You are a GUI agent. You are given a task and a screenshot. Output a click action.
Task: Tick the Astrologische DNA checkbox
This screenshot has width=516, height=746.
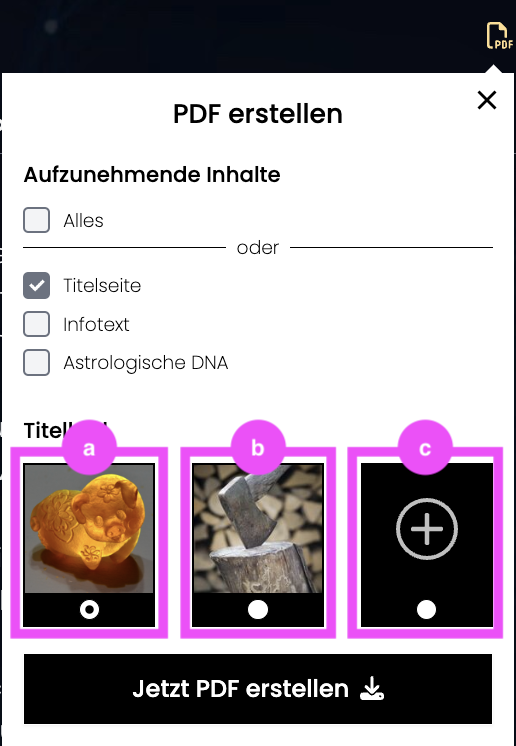coord(37,363)
